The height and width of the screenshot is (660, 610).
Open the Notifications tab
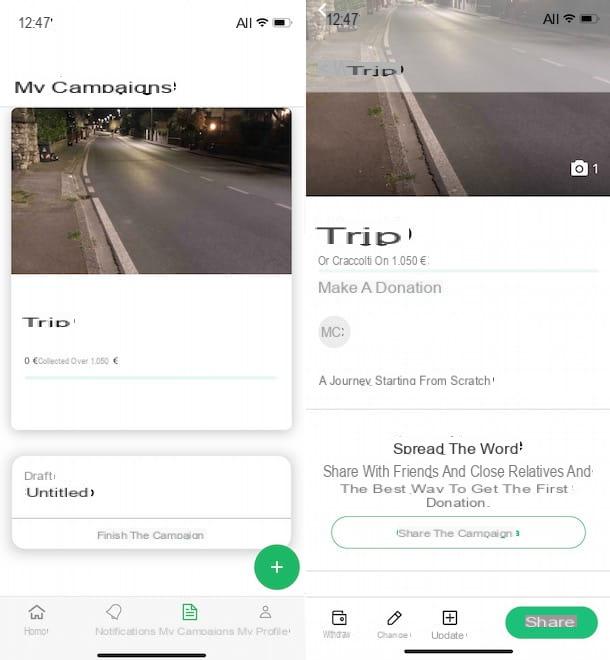(114, 619)
